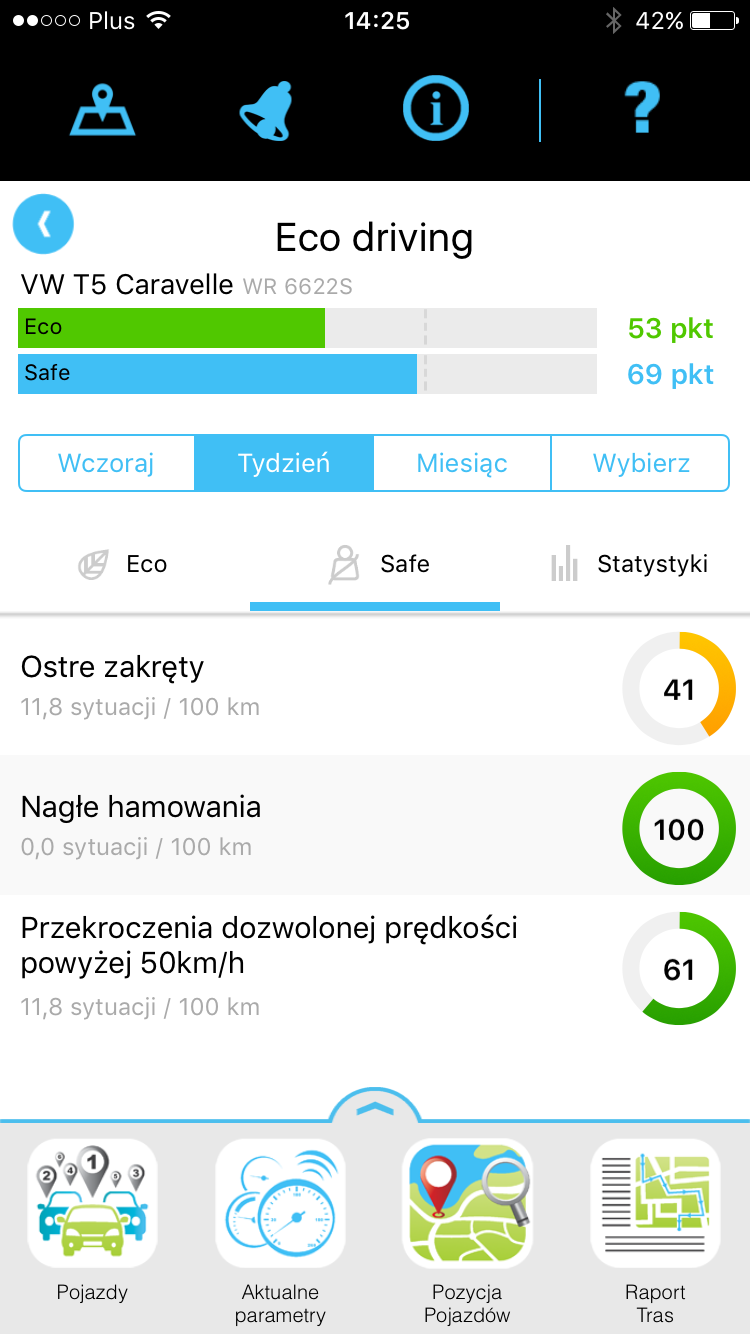The width and height of the screenshot is (750, 1334).
Task: Open the help question mark
Action: 642,108
